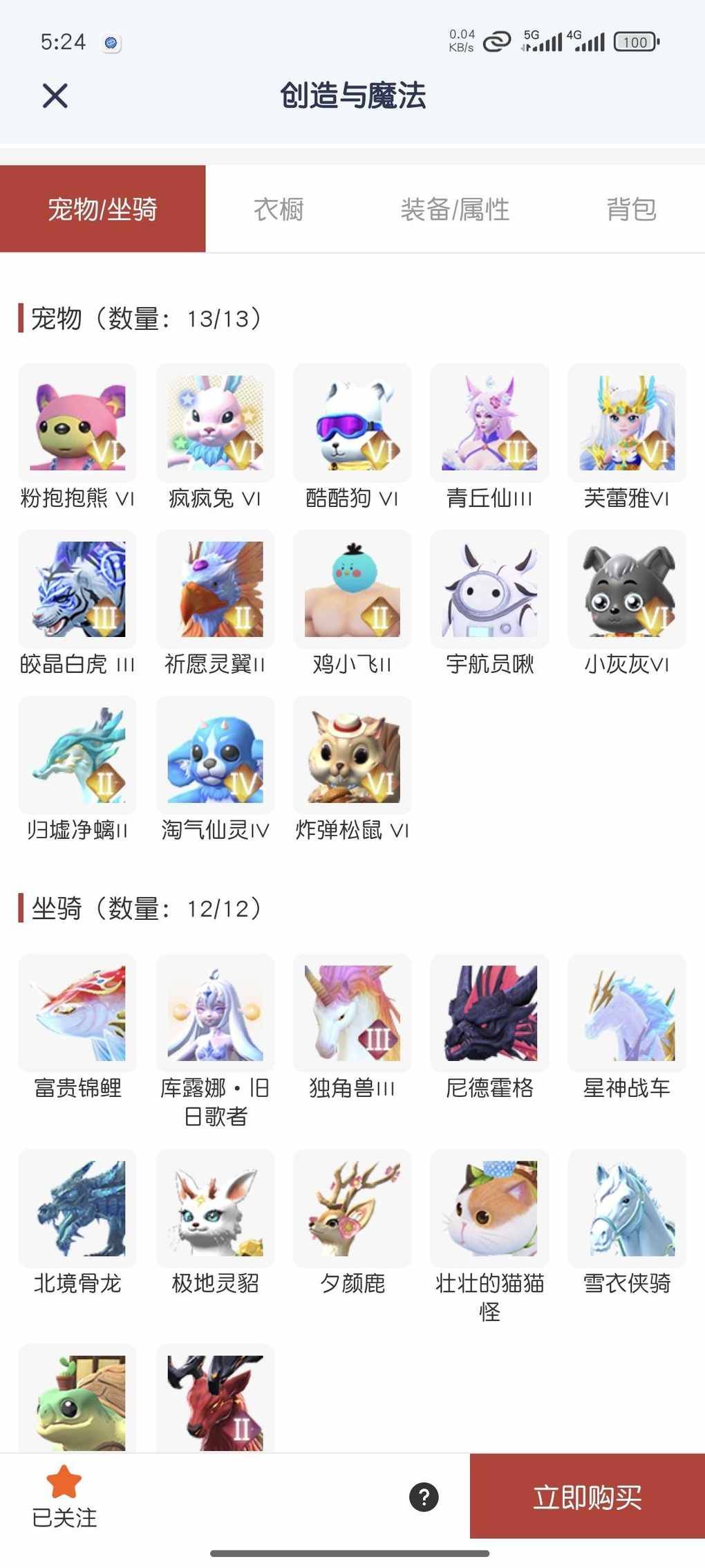This screenshot has width=705, height=1568.
Task: Switch to the 衣橱 tab
Action: click(279, 209)
